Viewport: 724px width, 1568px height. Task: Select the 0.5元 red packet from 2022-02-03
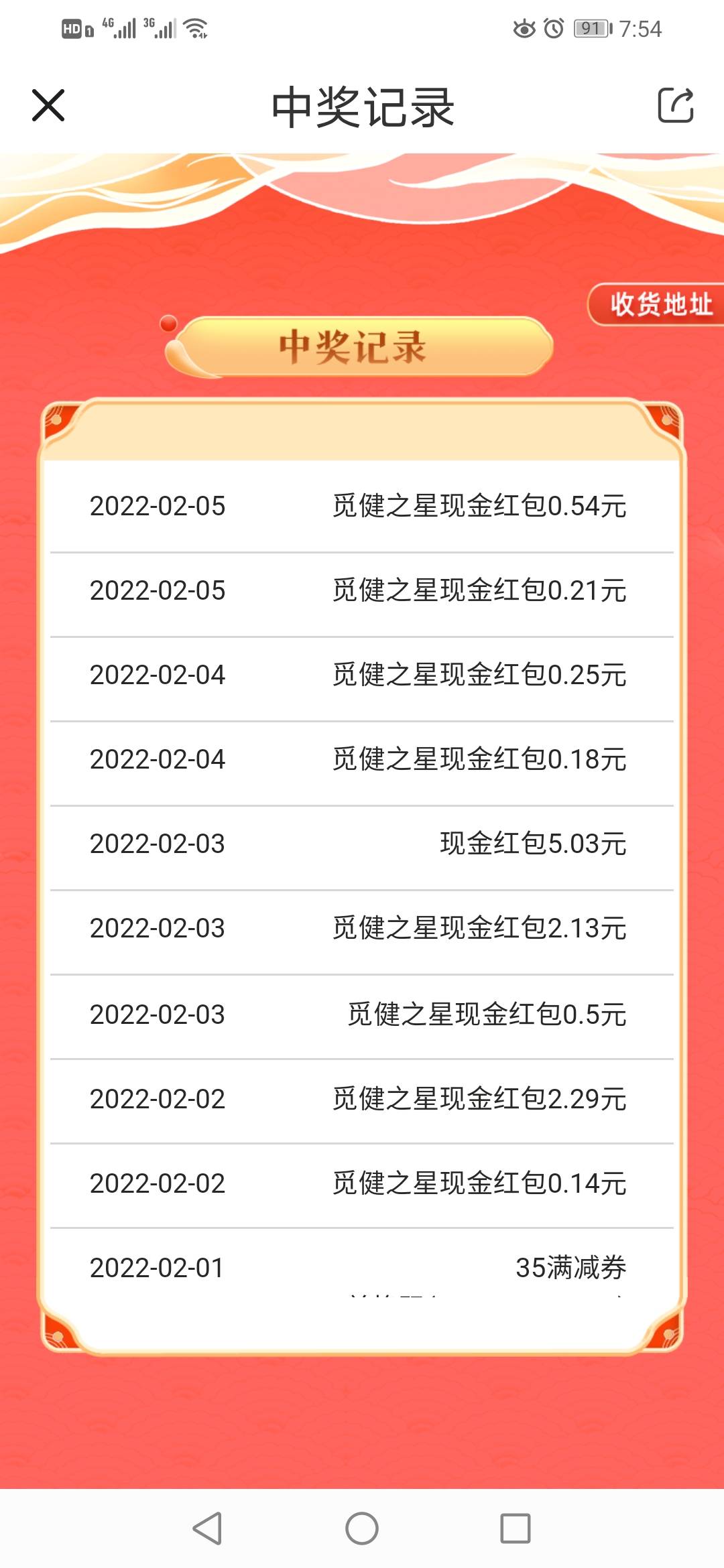pos(362,1015)
